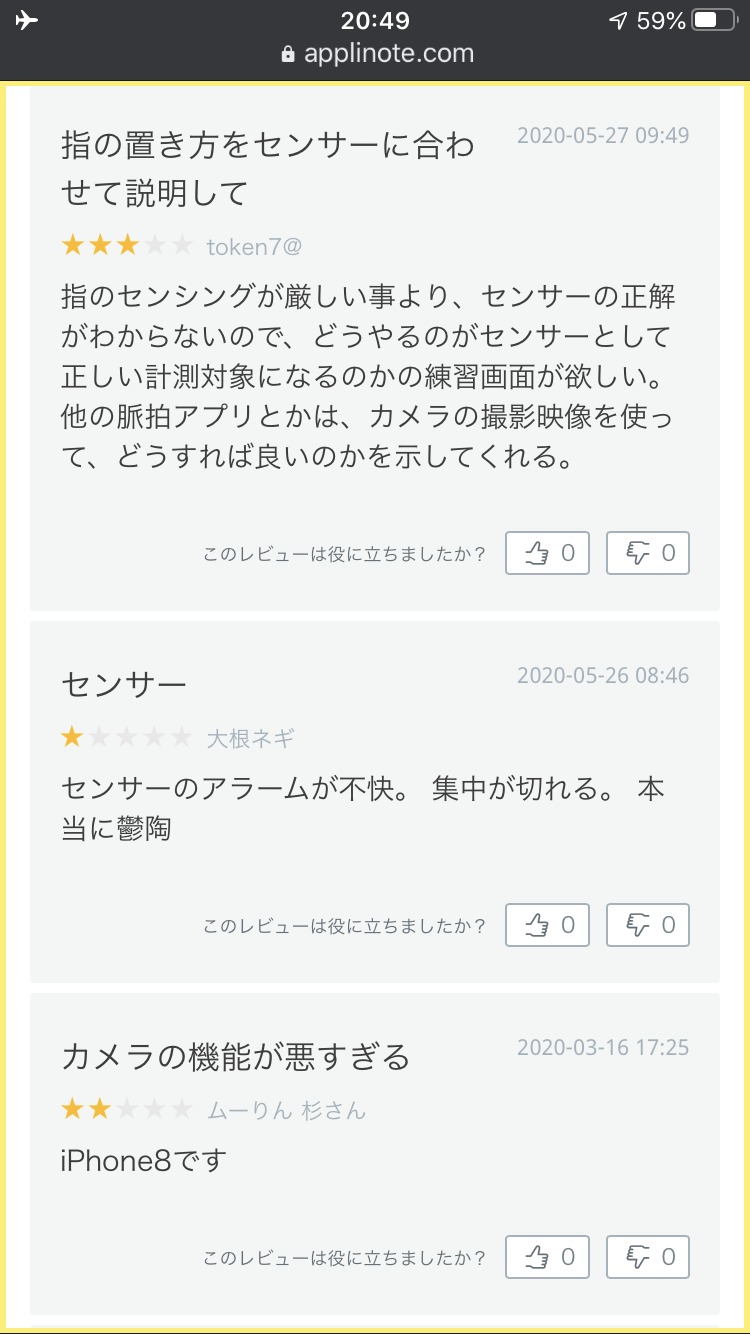Dislike the カメラの機能が悪すぎる review
This screenshot has height=1334, width=750.
pyautogui.click(x=648, y=1257)
